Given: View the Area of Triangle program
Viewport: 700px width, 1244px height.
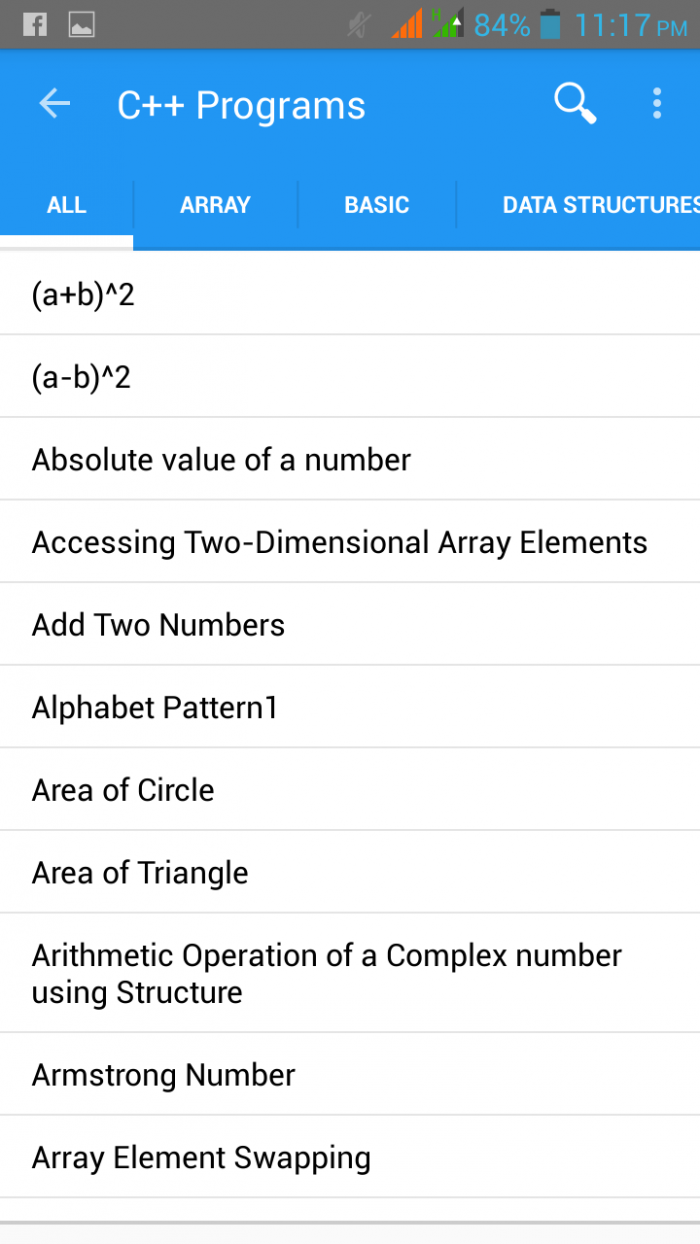Looking at the screenshot, I should coord(350,872).
